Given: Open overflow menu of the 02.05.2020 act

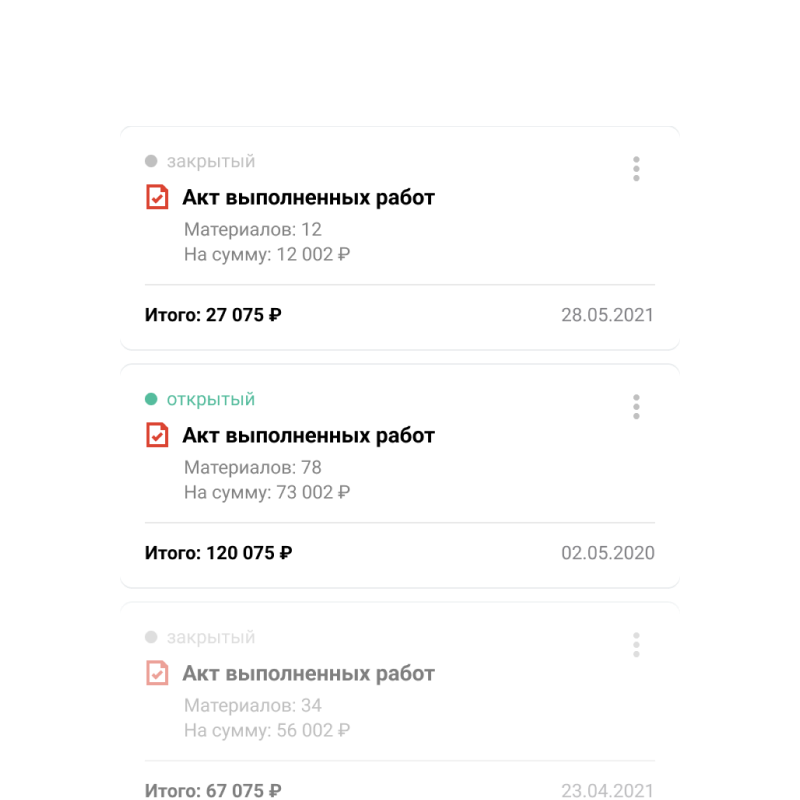Looking at the screenshot, I should [x=636, y=407].
